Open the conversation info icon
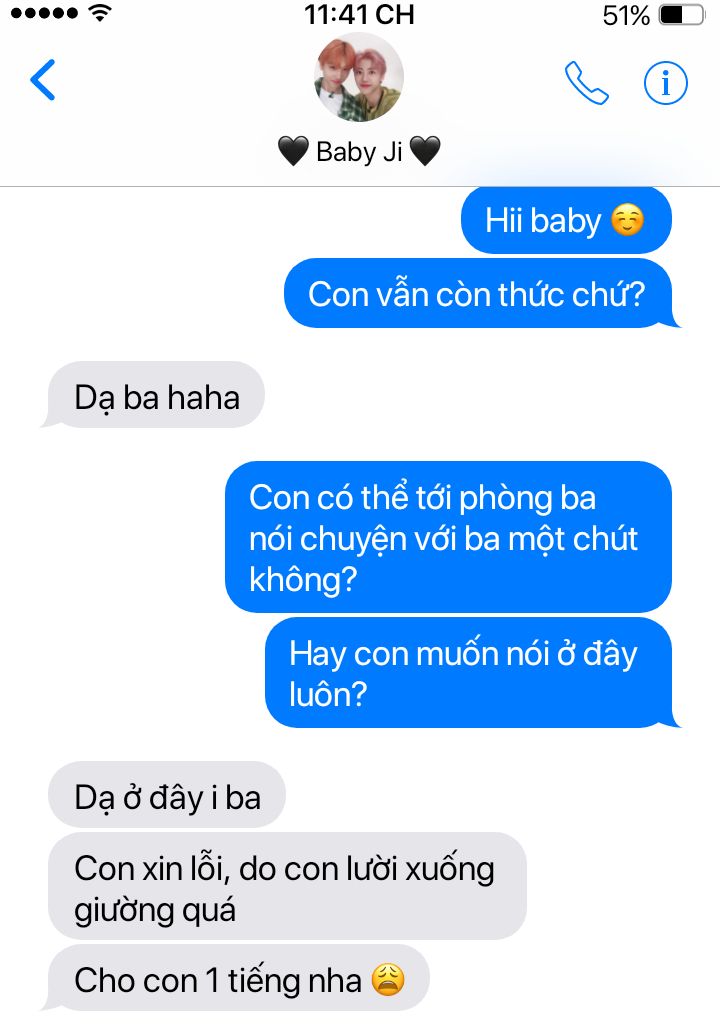The width and height of the screenshot is (720, 1024). (x=666, y=83)
